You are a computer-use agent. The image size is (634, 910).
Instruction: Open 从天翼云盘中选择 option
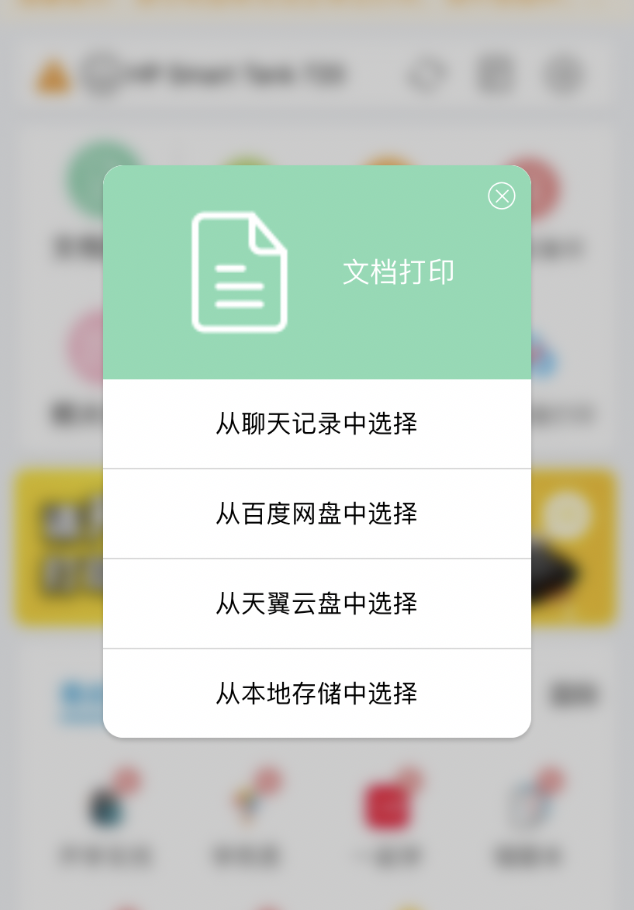point(316,604)
